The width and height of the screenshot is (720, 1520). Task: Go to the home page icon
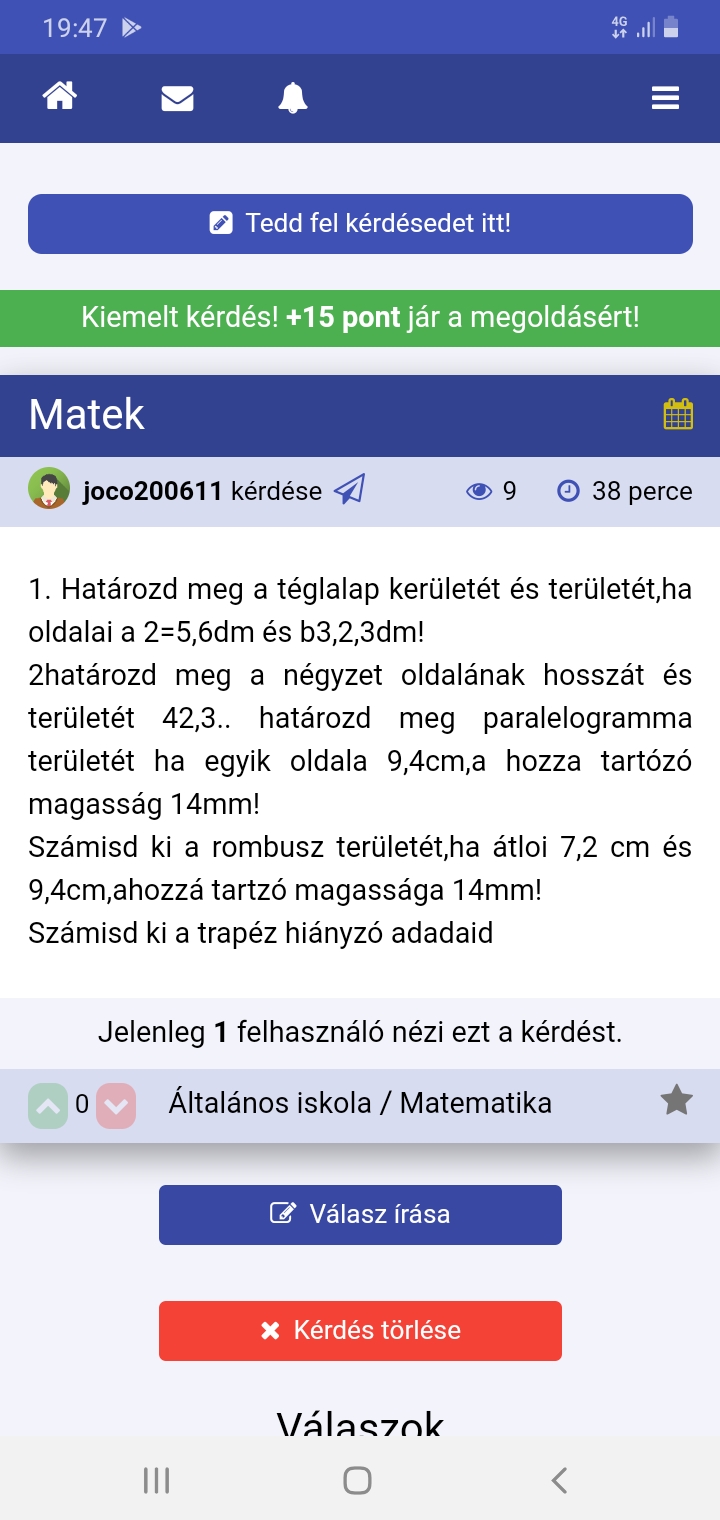(60, 97)
